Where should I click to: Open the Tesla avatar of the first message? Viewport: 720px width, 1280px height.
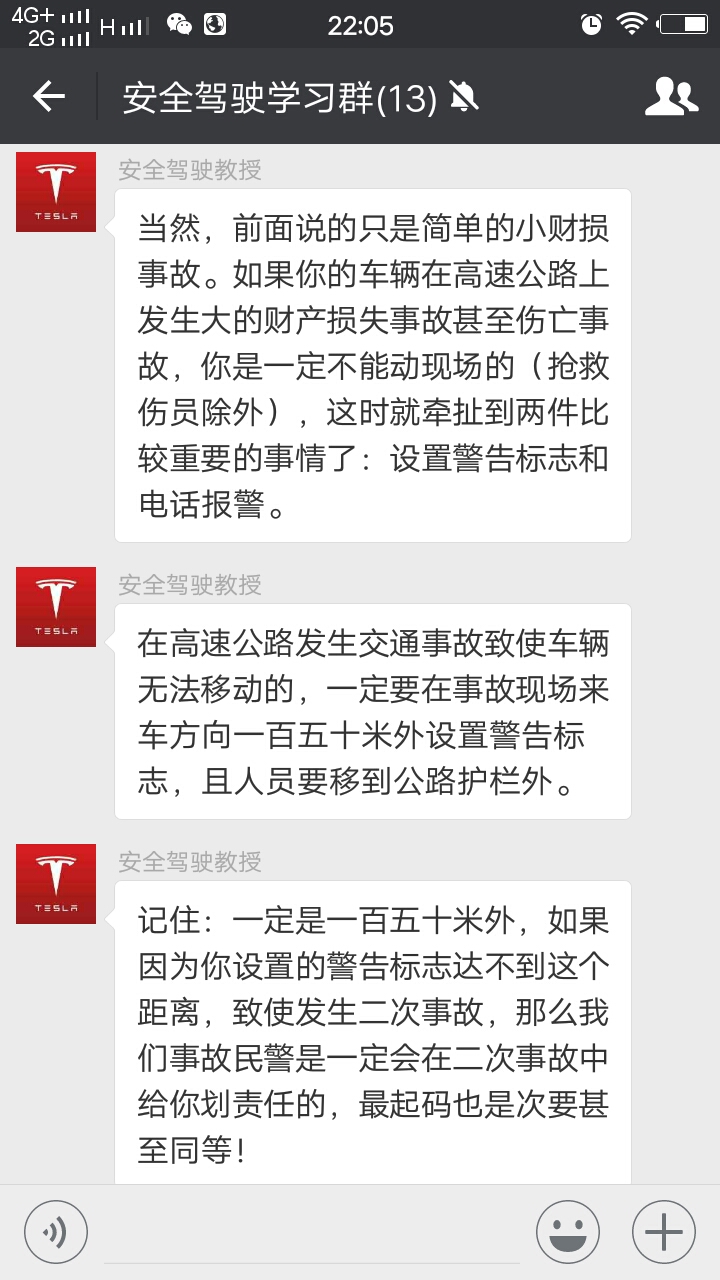56,191
